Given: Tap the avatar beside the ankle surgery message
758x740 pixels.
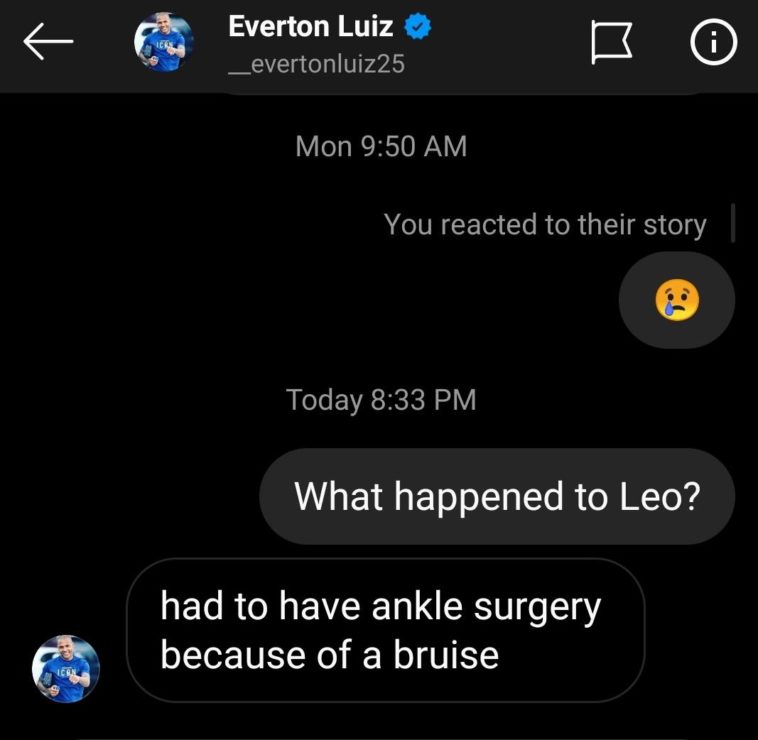Looking at the screenshot, I should pos(66,669).
